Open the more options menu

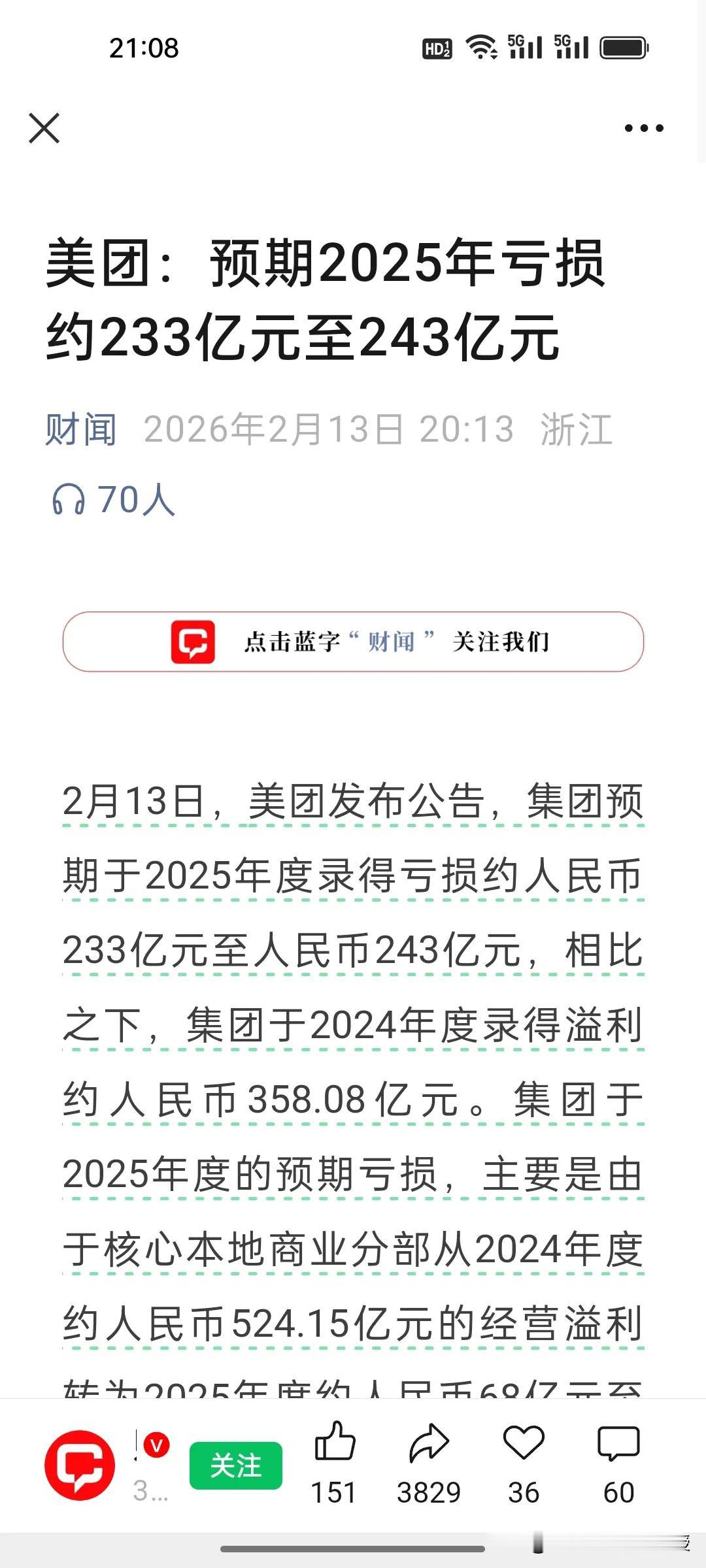tap(644, 129)
